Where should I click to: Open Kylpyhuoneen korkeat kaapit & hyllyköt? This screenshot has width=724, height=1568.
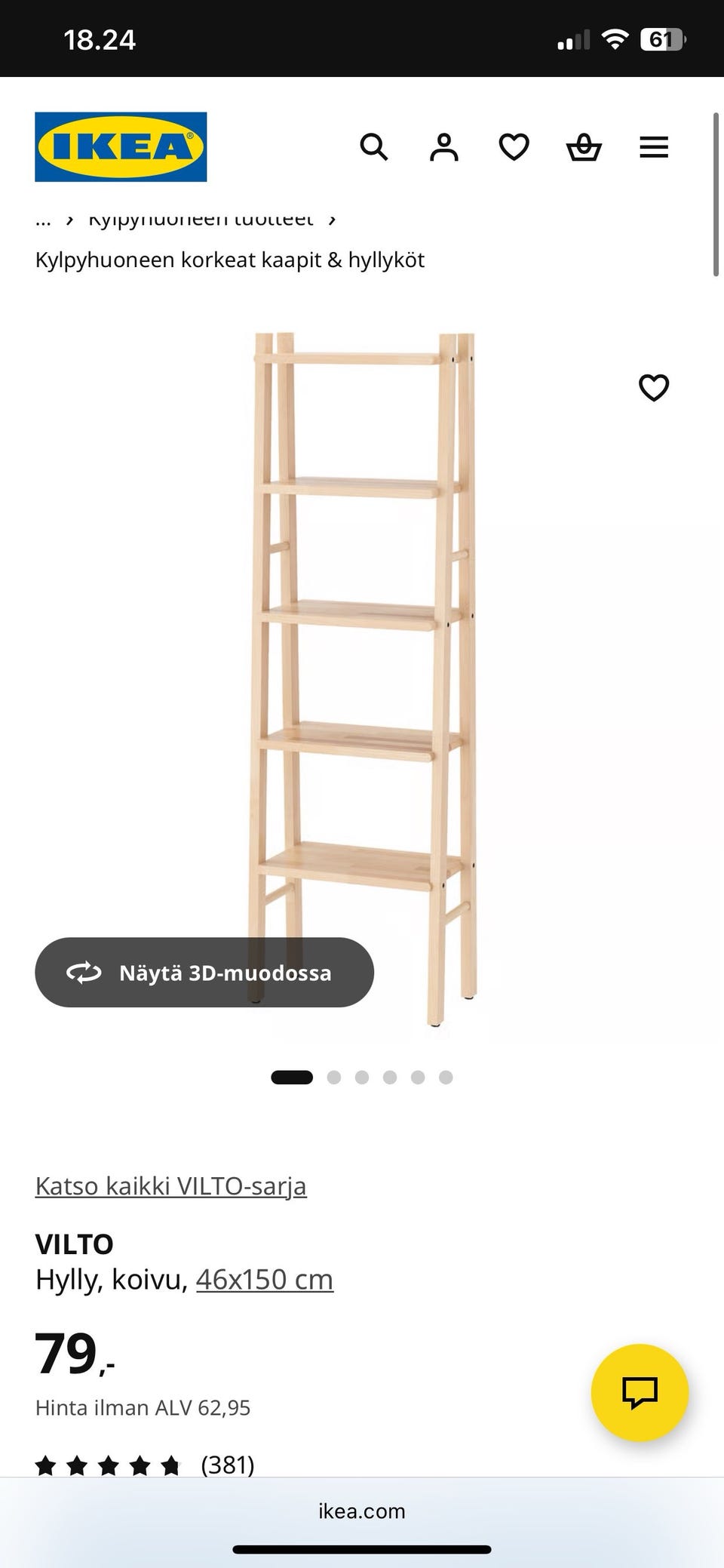[x=230, y=259]
